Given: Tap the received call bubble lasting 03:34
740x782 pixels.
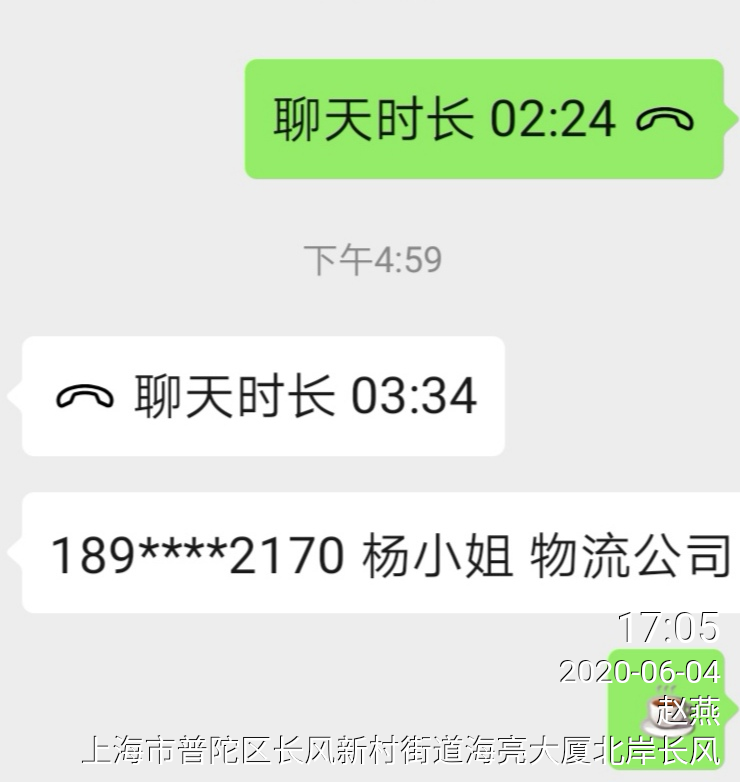Looking at the screenshot, I should (x=265, y=397).
